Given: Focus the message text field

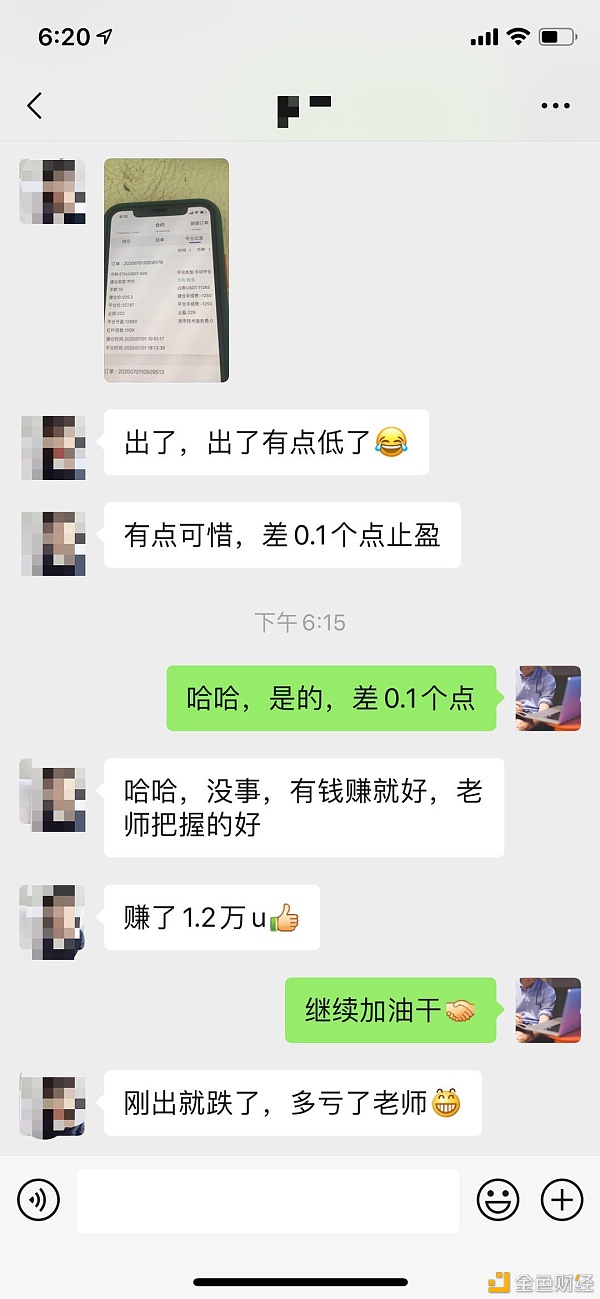Looking at the screenshot, I should [x=267, y=1200].
